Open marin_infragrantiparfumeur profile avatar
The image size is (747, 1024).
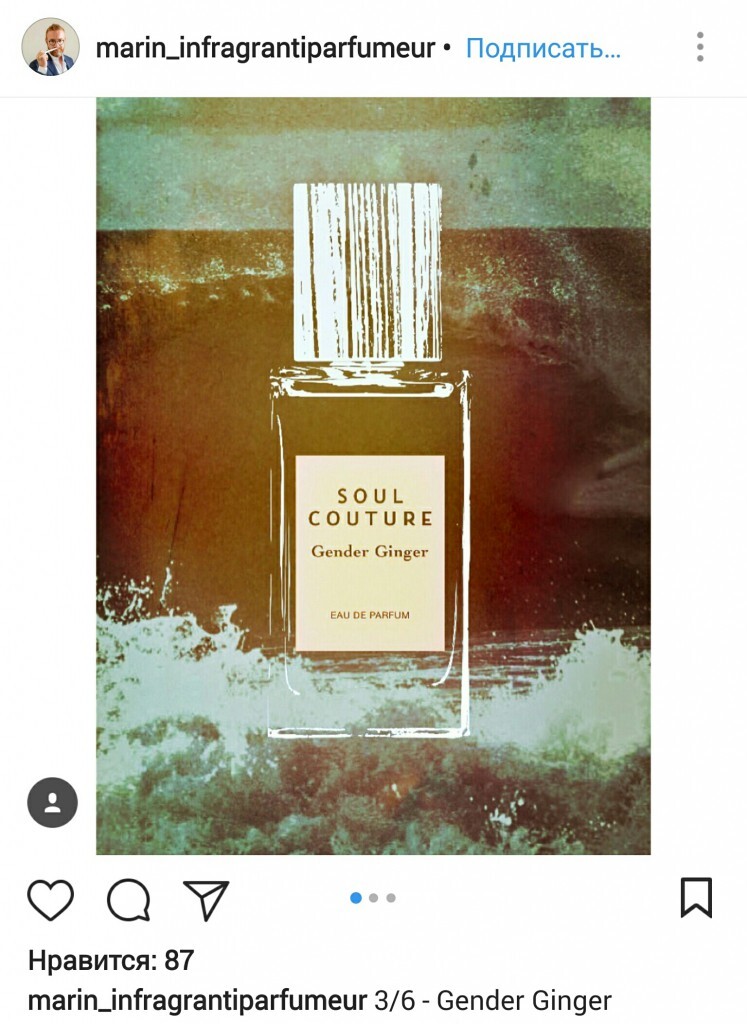[x=50, y=47]
